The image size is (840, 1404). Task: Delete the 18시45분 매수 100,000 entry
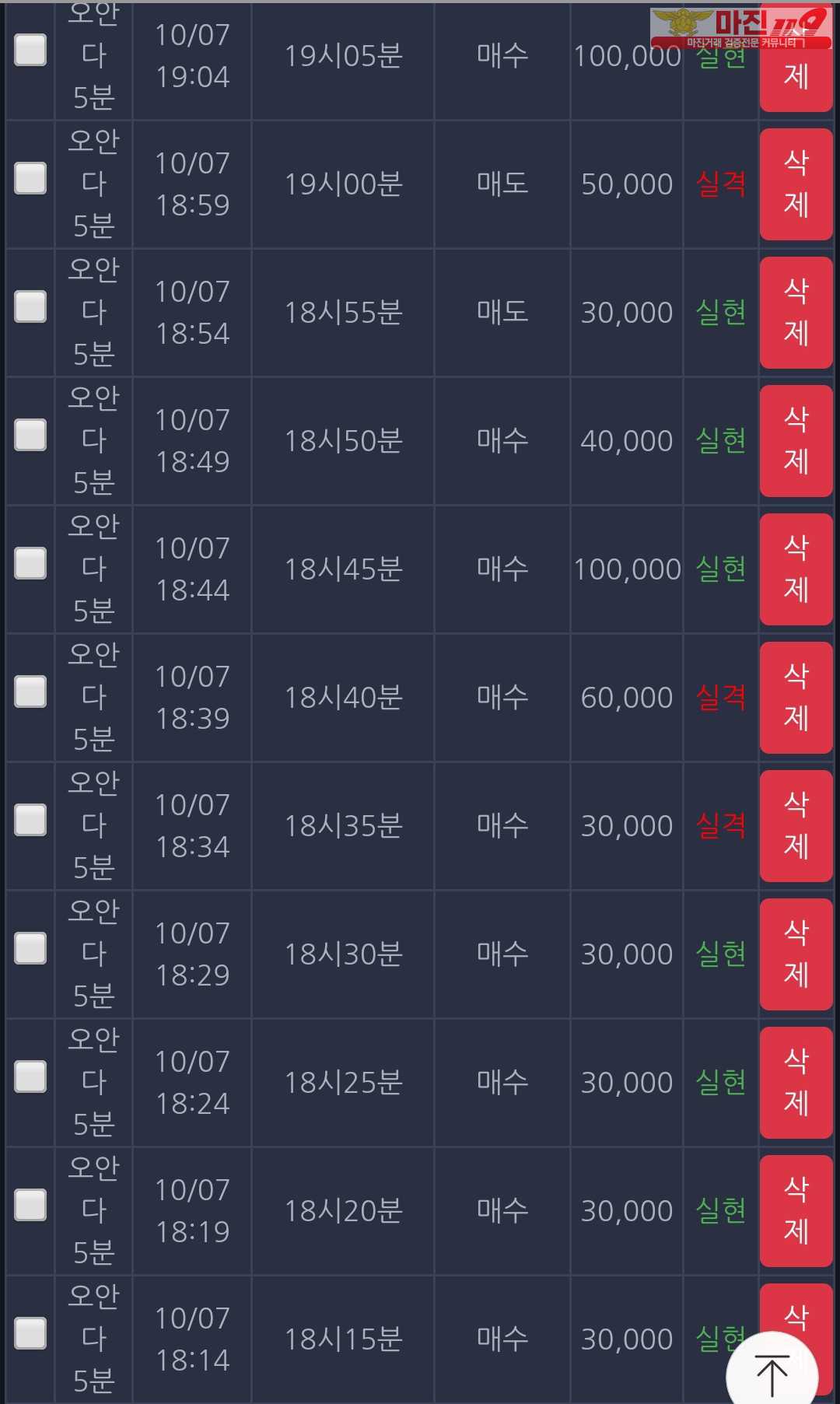[x=796, y=569]
